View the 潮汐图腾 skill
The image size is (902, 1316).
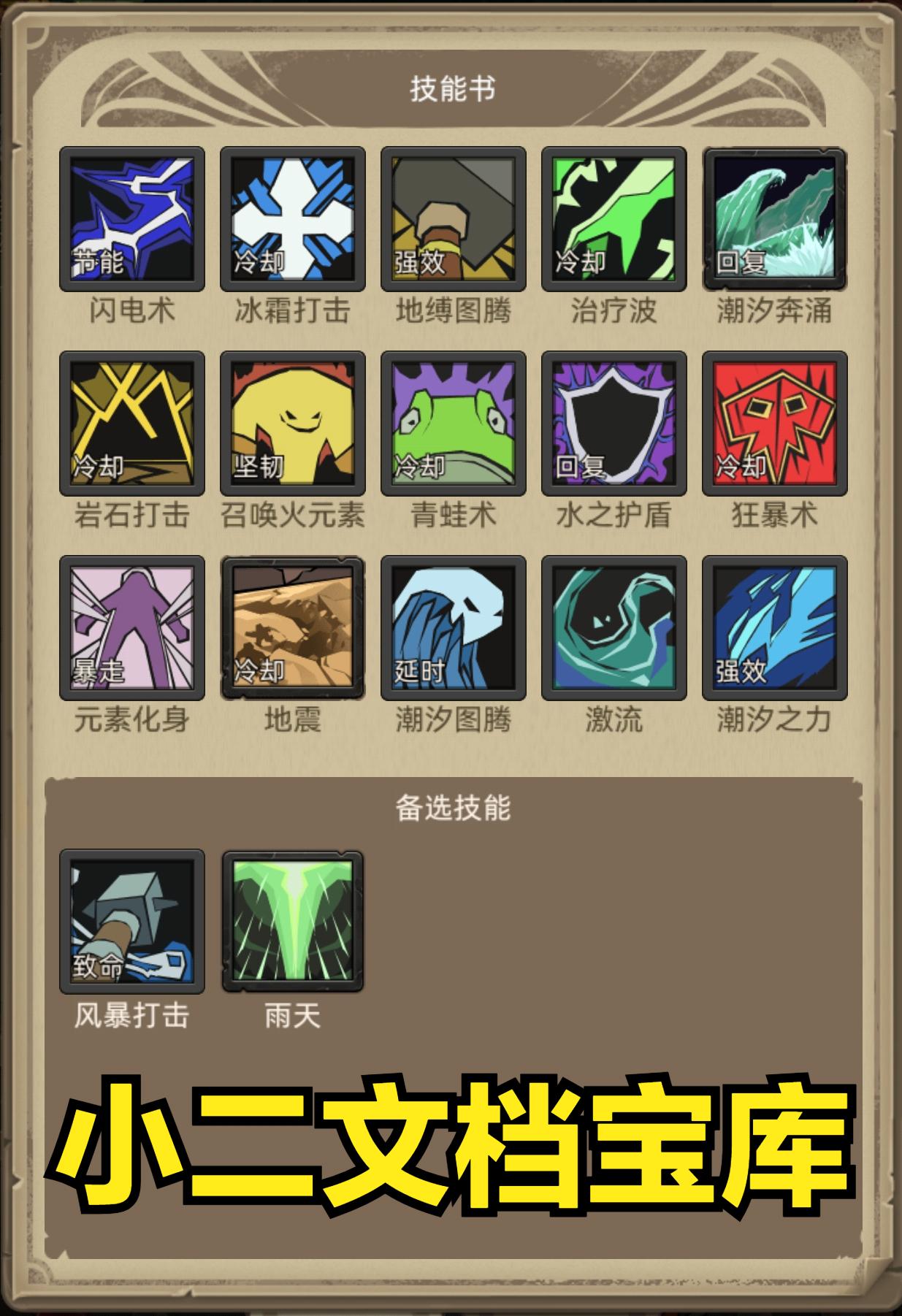coord(454,628)
